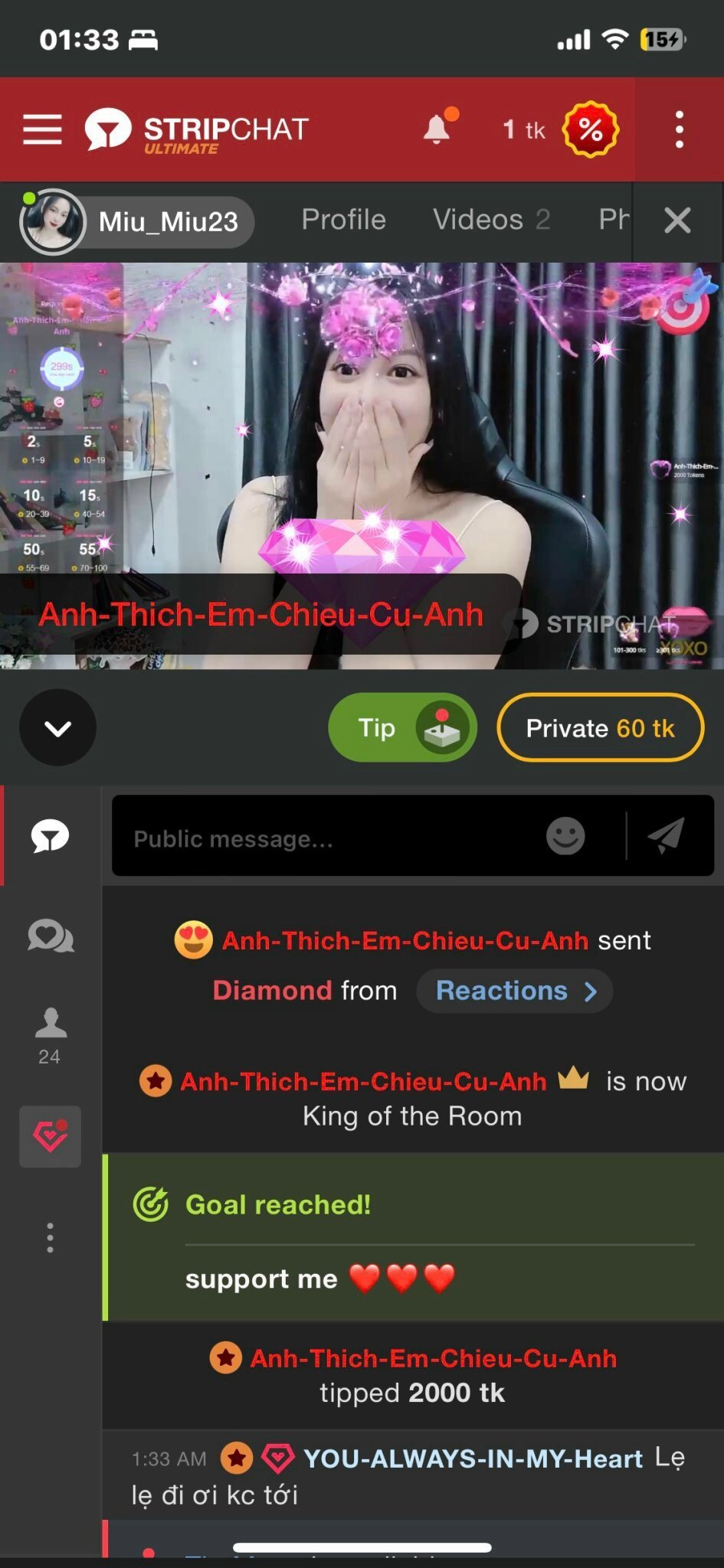The image size is (724, 1568).
Task: Send the public message
Action: pos(666,835)
